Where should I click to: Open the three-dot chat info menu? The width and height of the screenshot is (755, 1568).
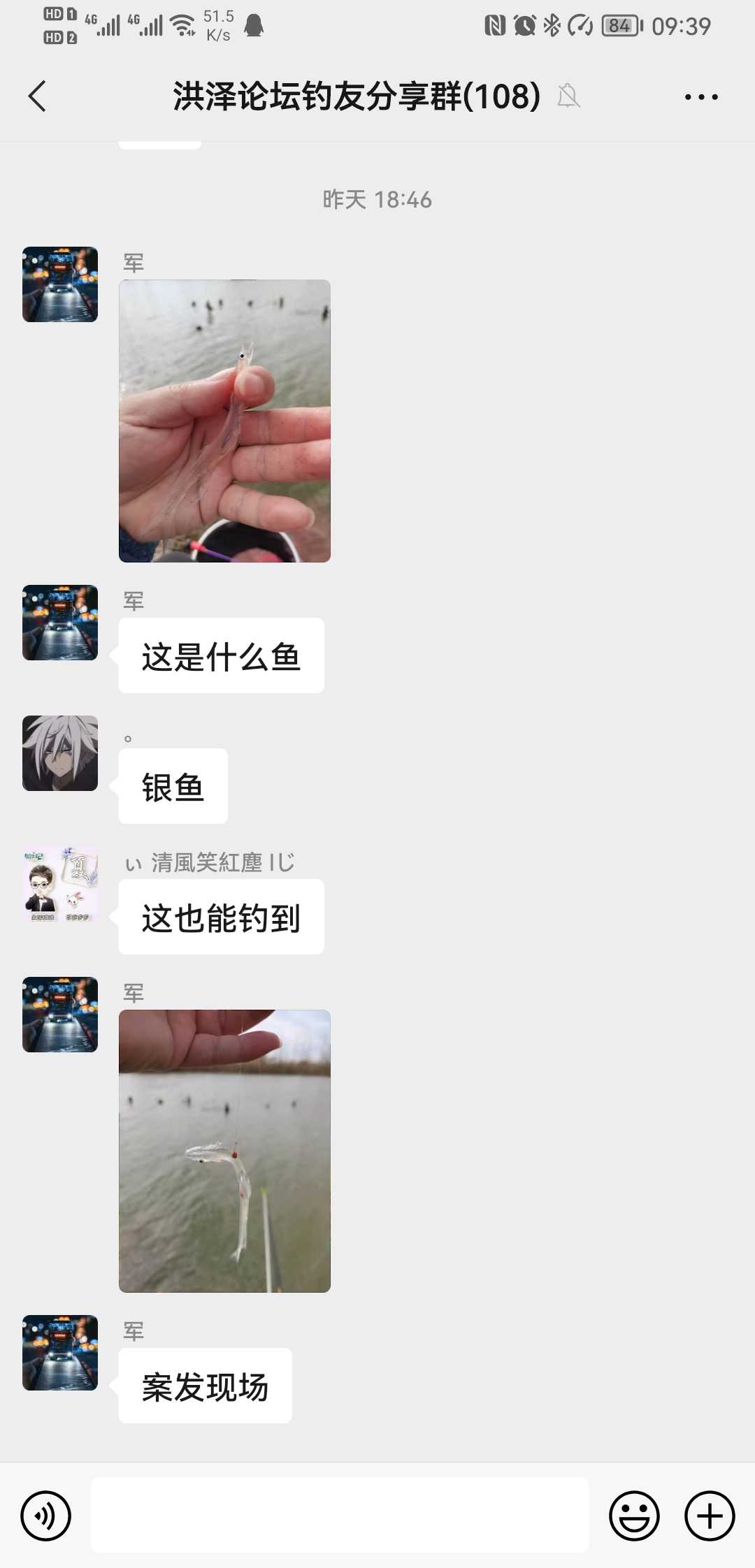point(701,96)
